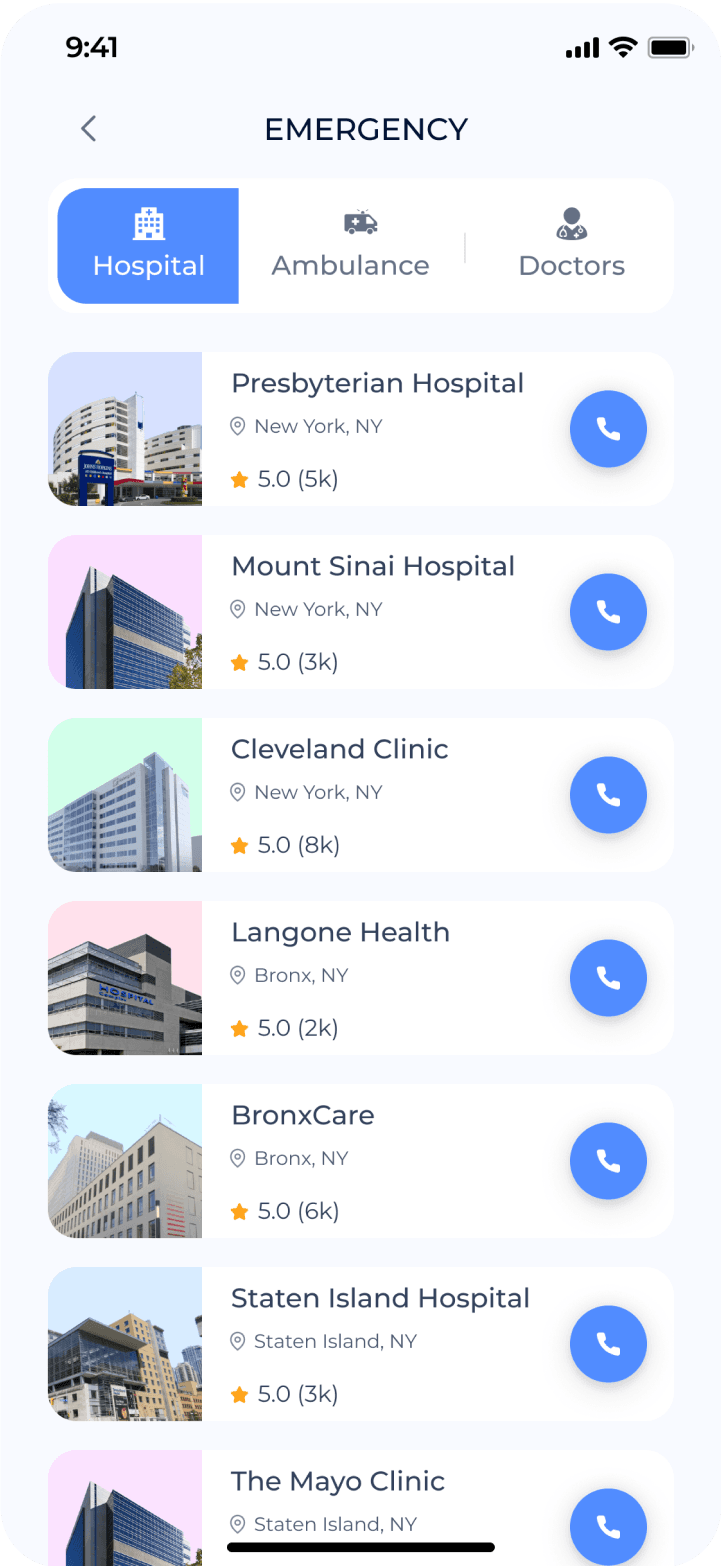View BronxCare hospital details

click(x=302, y=1116)
